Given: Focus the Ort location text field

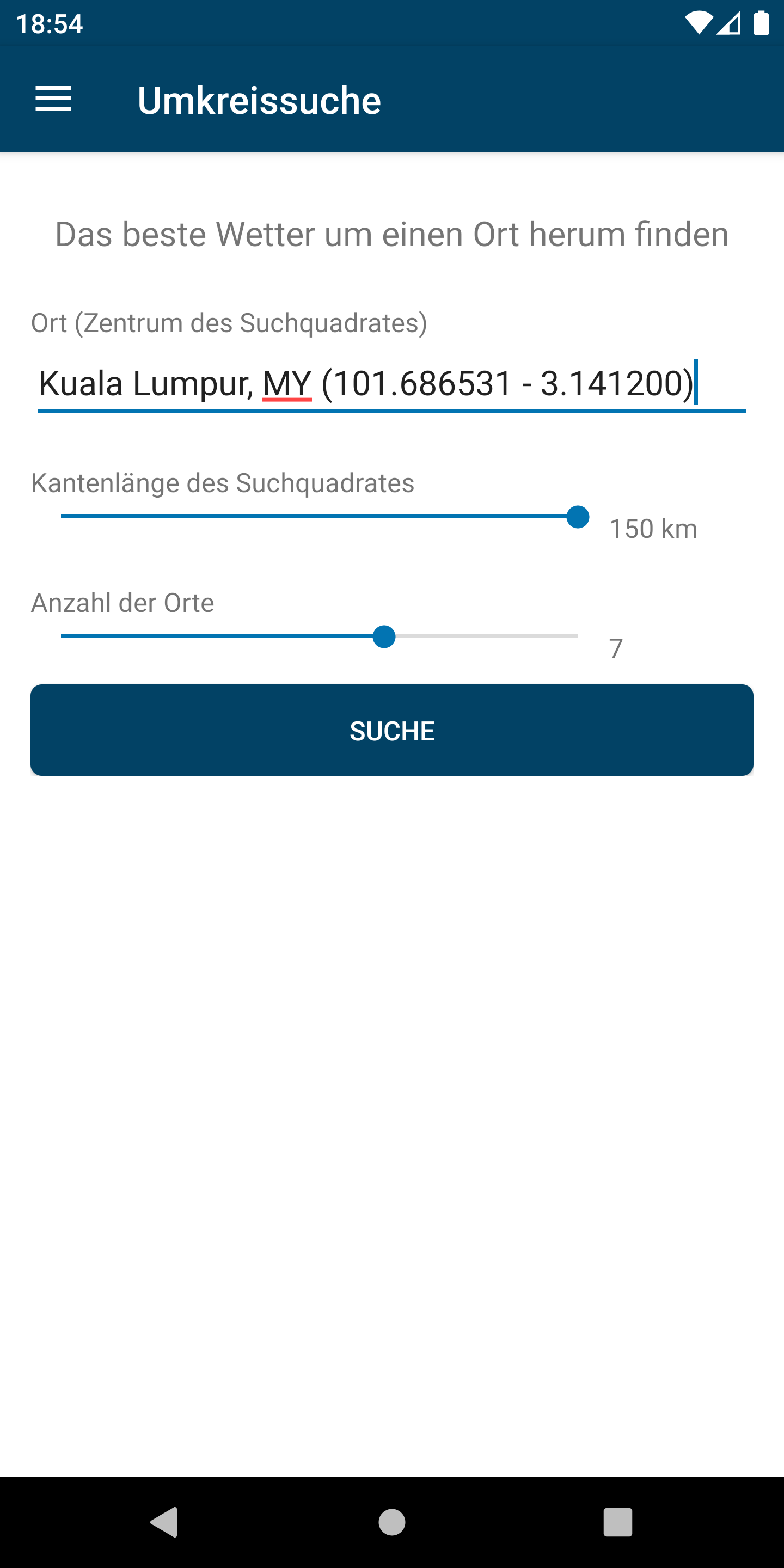Looking at the screenshot, I should tap(391, 385).
